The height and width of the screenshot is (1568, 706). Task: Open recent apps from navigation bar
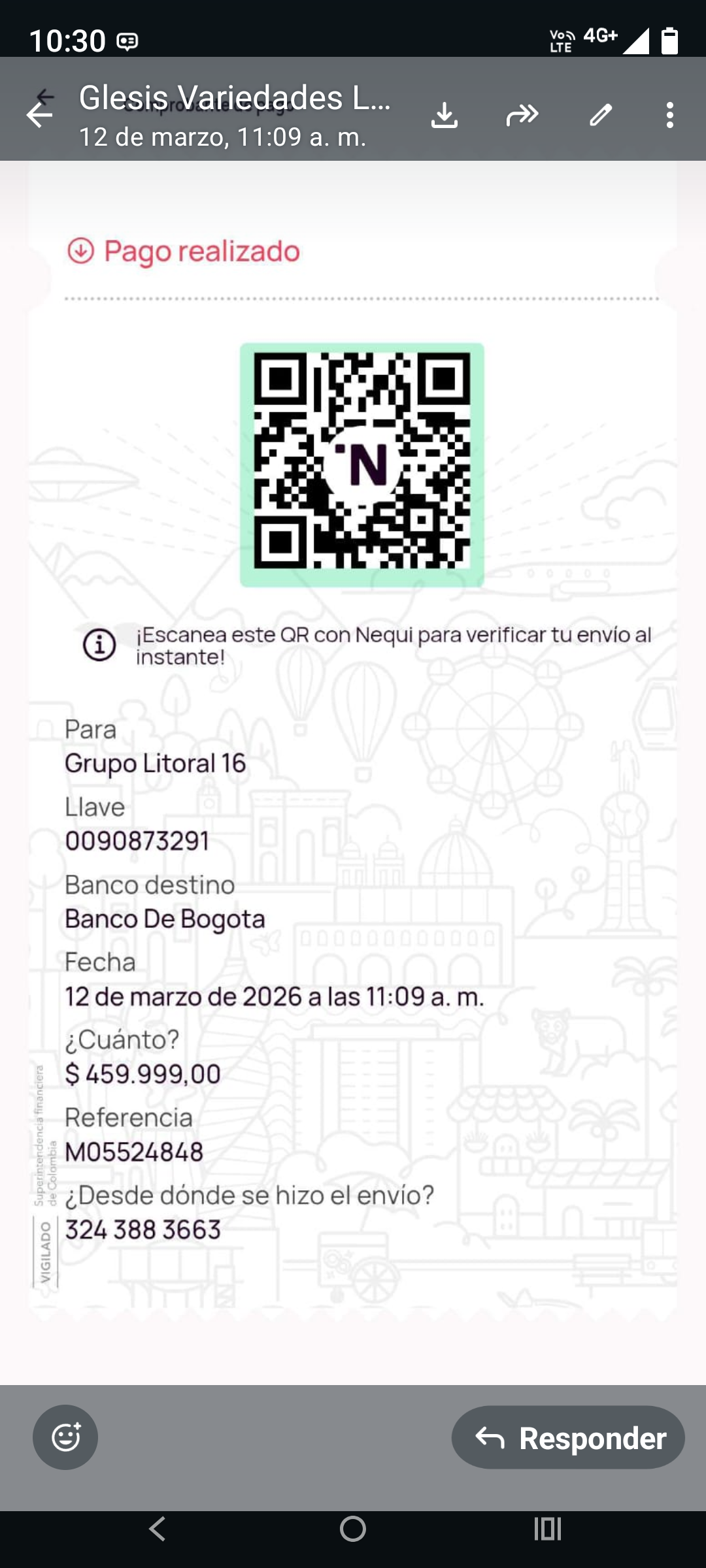pos(548,1529)
